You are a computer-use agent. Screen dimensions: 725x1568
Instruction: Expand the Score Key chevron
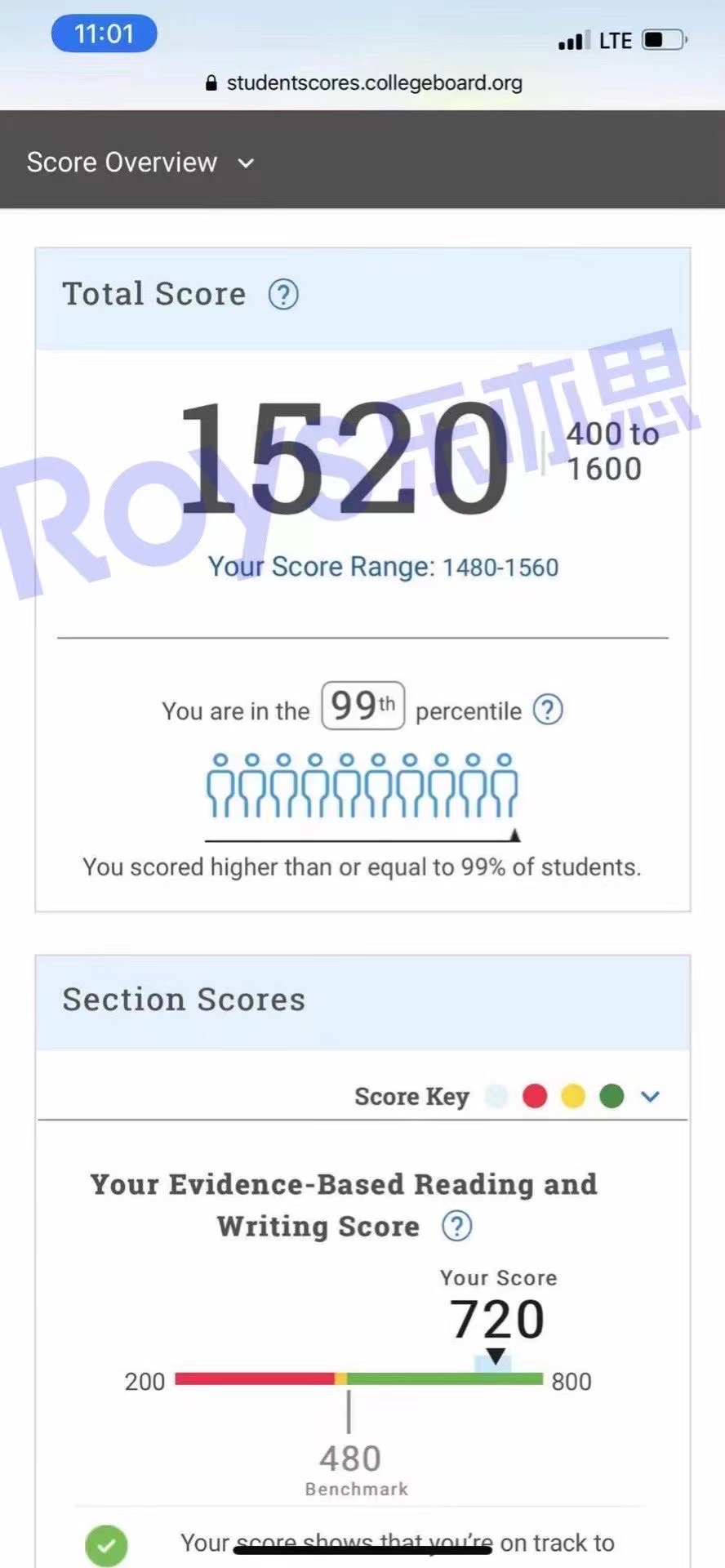[x=650, y=1096]
